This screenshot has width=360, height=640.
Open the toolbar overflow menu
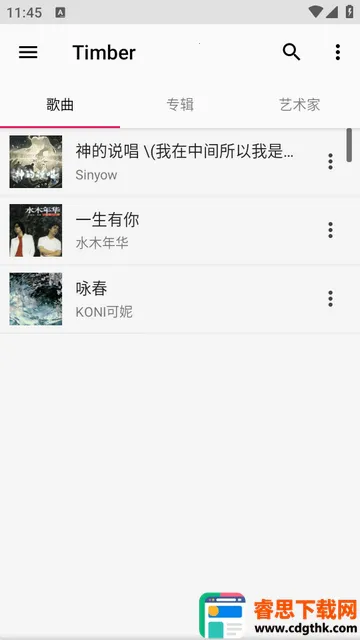click(338, 52)
